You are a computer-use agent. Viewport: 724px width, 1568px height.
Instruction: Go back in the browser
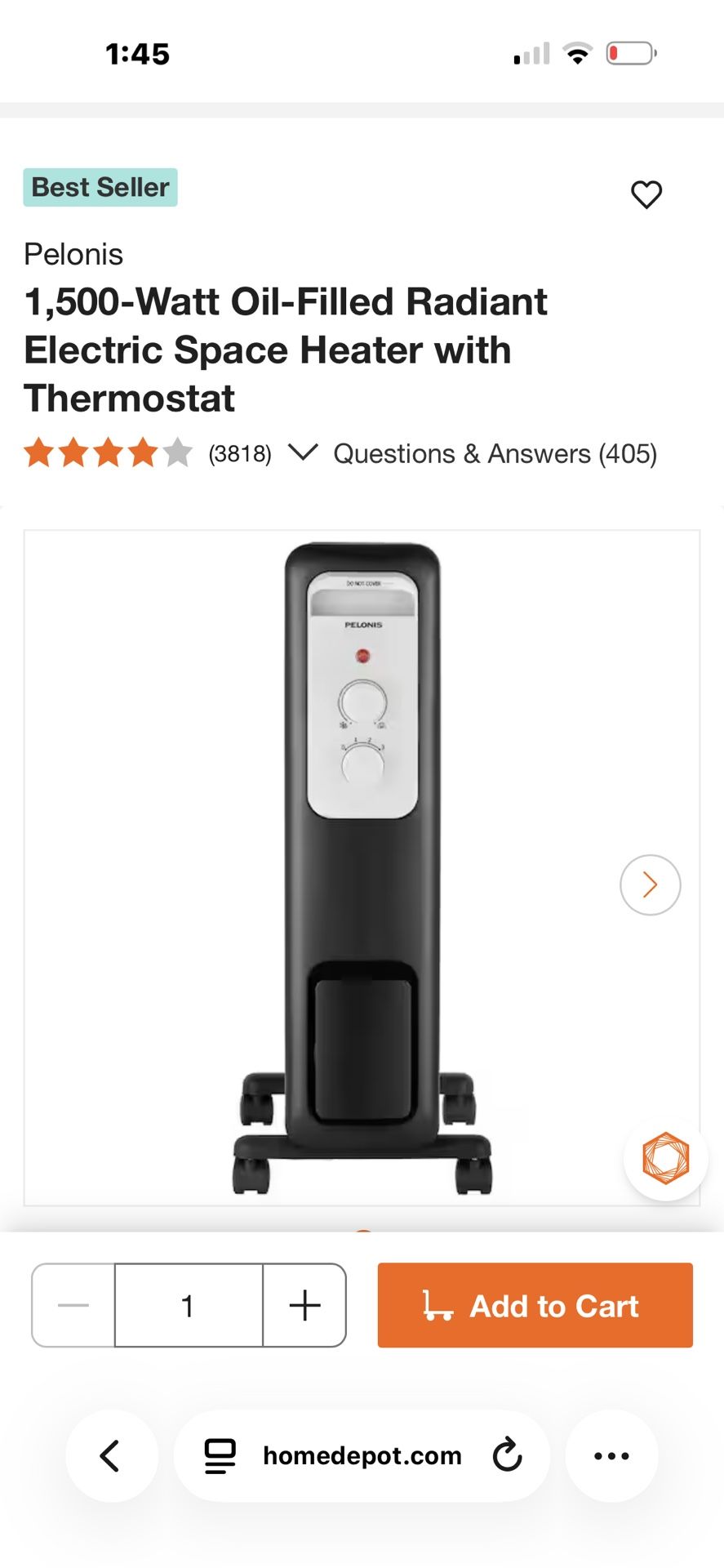coord(111,1455)
